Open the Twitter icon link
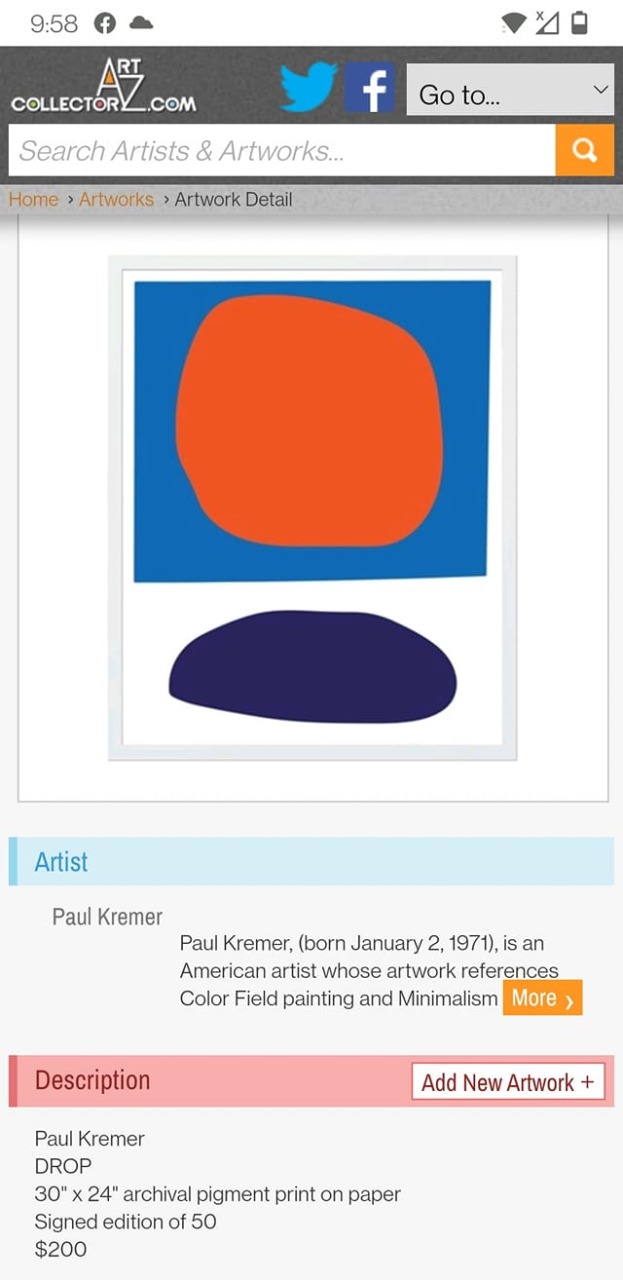This screenshot has height=1280, width=623. tap(308, 88)
